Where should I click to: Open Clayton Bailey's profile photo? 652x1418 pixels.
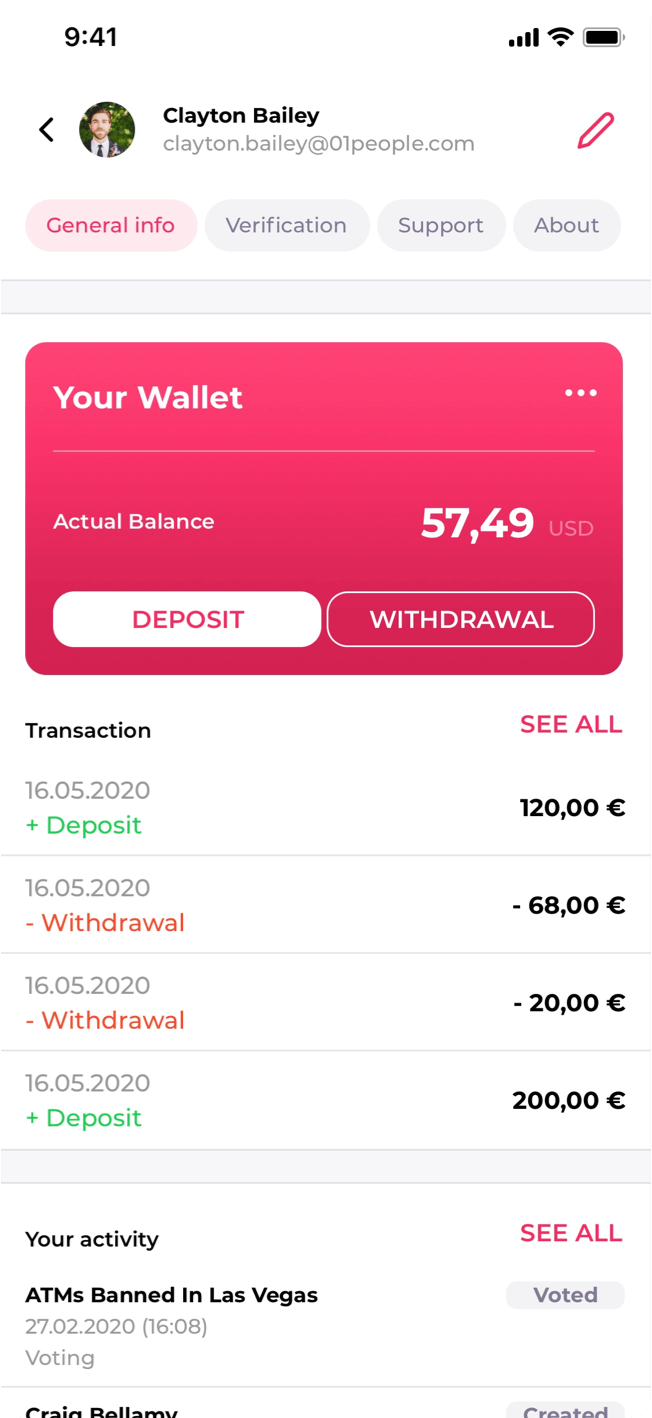click(107, 130)
